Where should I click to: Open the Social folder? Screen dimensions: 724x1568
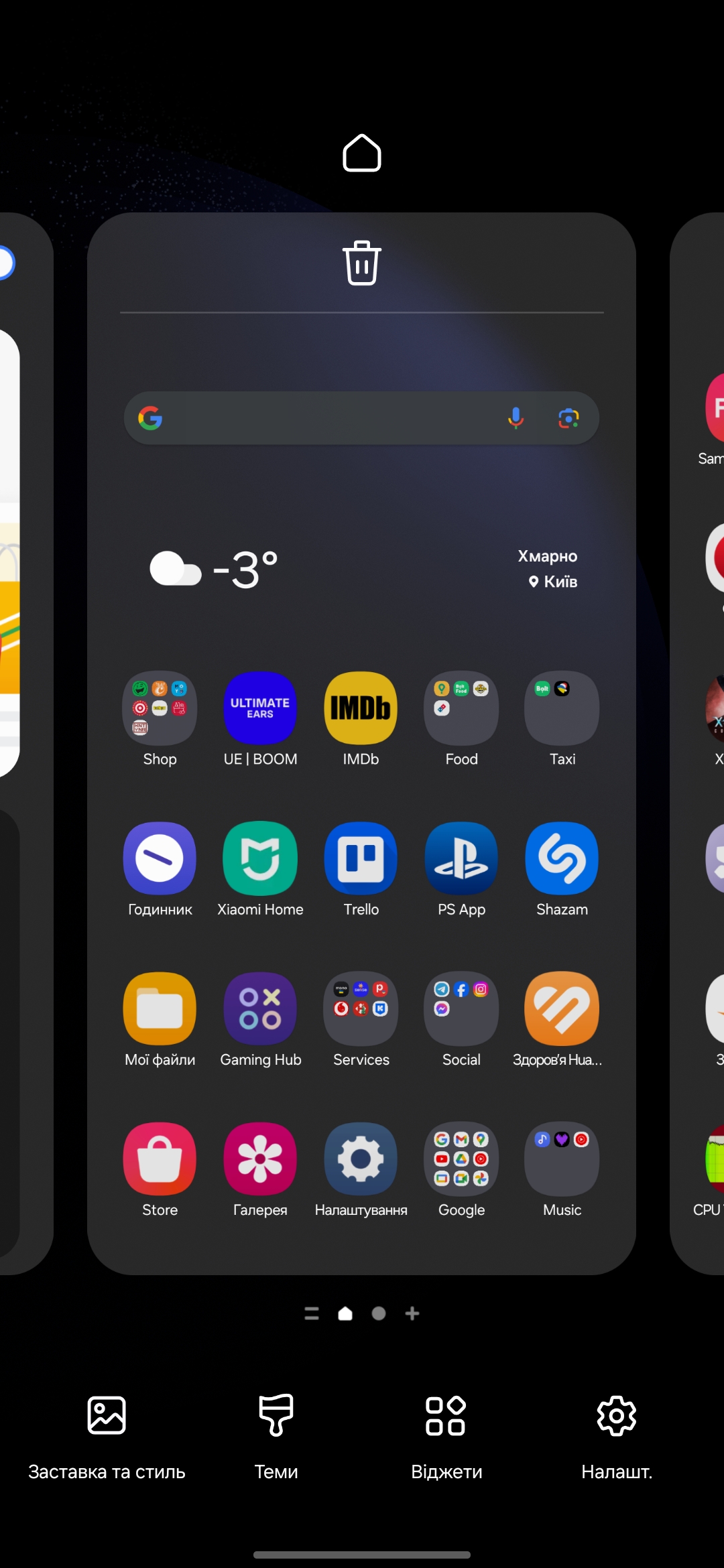tap(461, 1008)
